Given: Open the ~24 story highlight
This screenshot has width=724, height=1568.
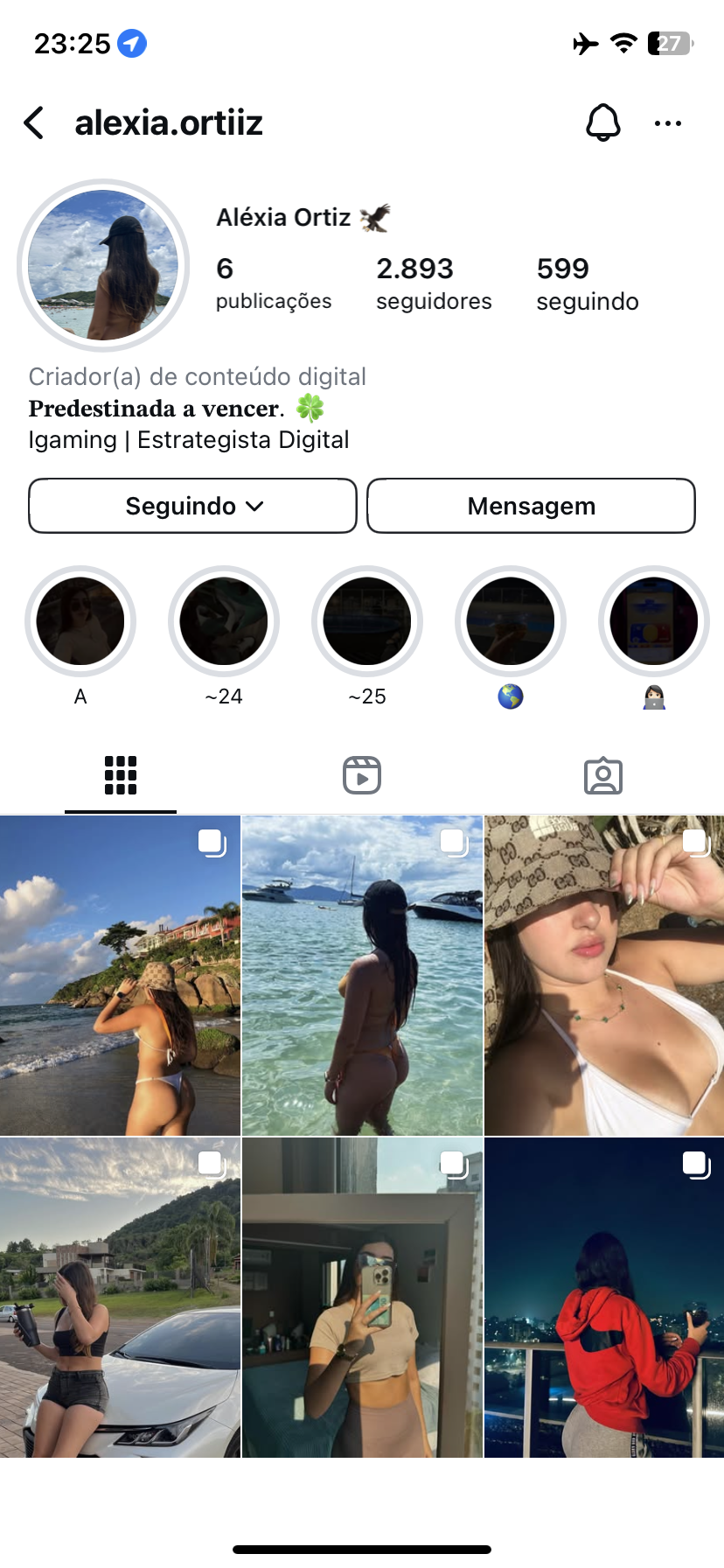Looking at the screenshot, I should point(224,621).
